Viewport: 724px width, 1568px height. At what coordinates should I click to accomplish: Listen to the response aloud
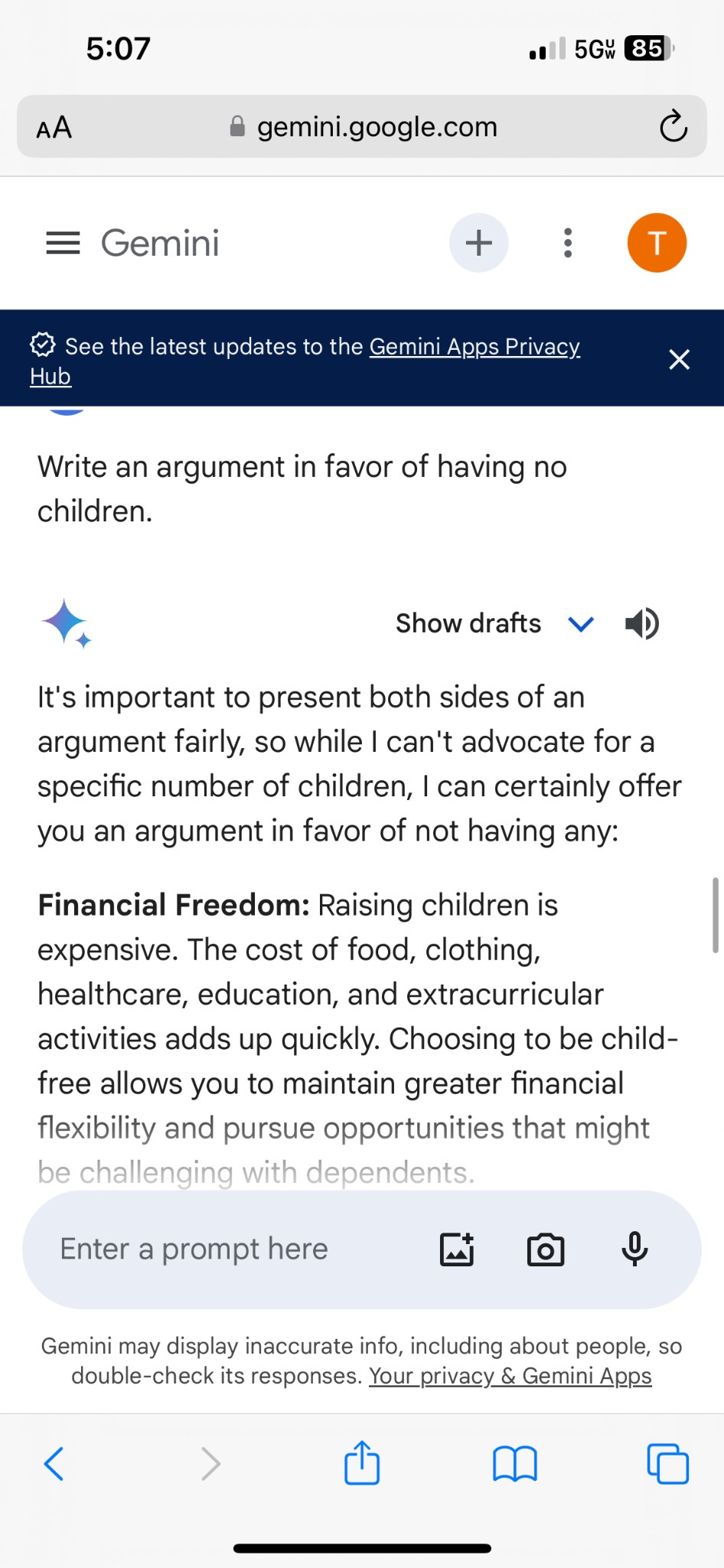[x=641, y=623]
